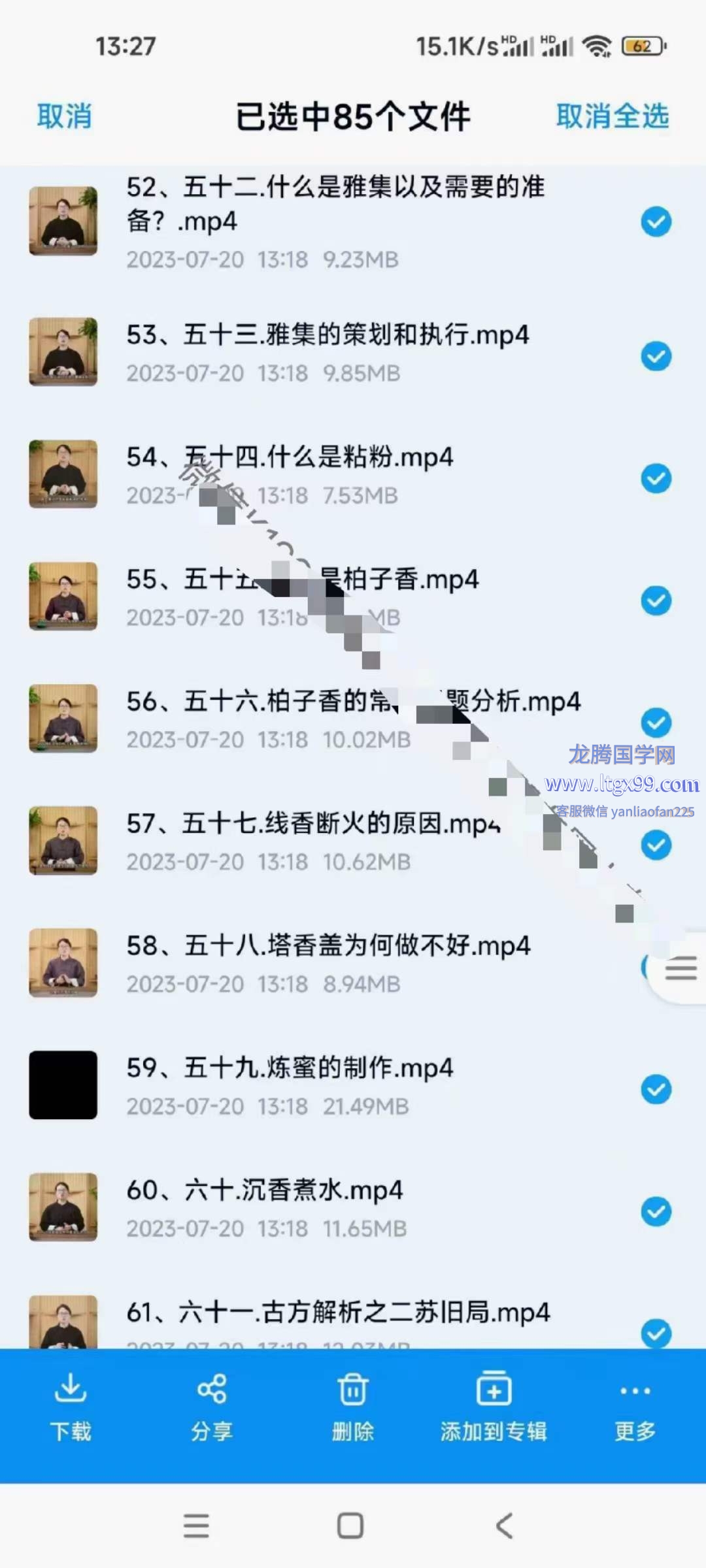Uncheck file 54 什么是粘粉
Screen dimensions: 706x1568
[x=656, y=478]
